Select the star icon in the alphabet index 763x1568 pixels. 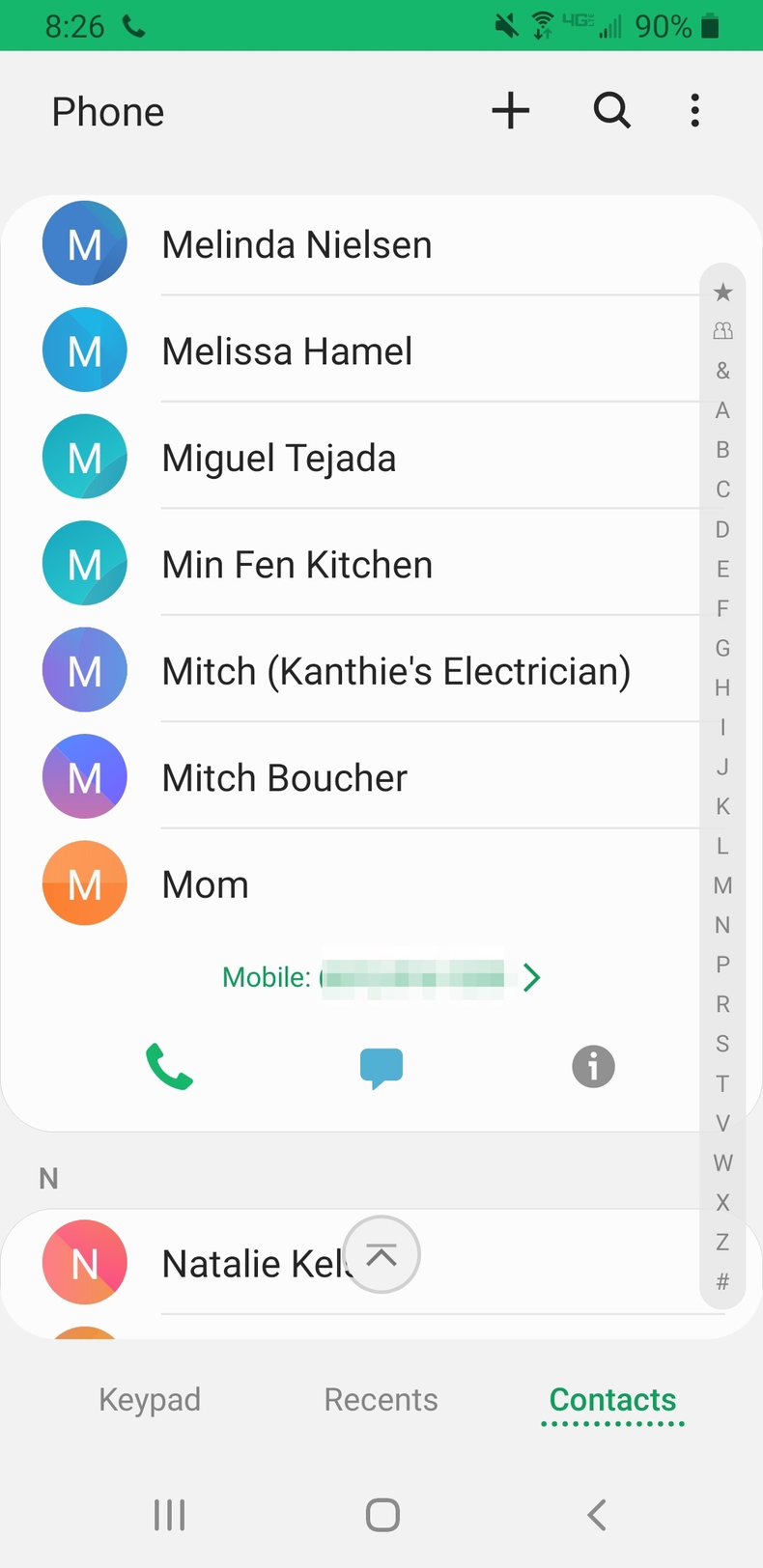(x=721, y=292)
